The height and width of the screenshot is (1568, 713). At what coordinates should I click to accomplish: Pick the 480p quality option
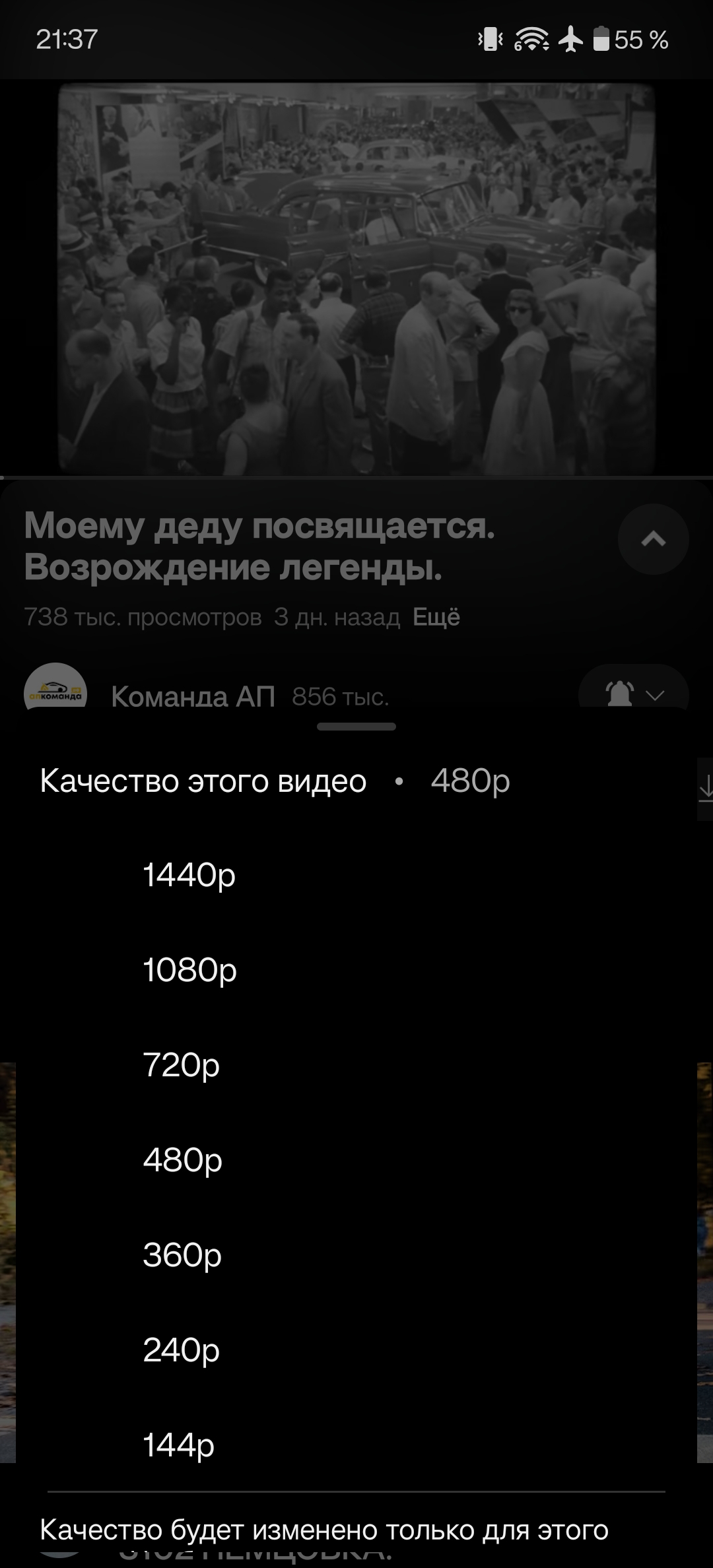coord(183,1160)
